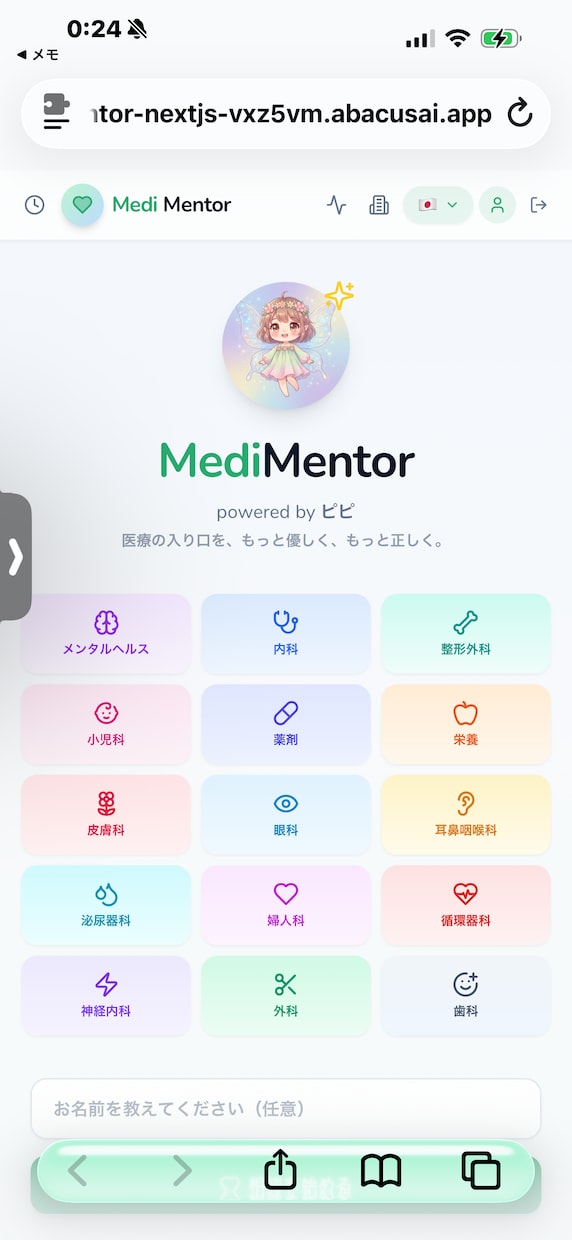Open the user profile icon
Screen dimensions: 572x1240
[x=497, y=205]
